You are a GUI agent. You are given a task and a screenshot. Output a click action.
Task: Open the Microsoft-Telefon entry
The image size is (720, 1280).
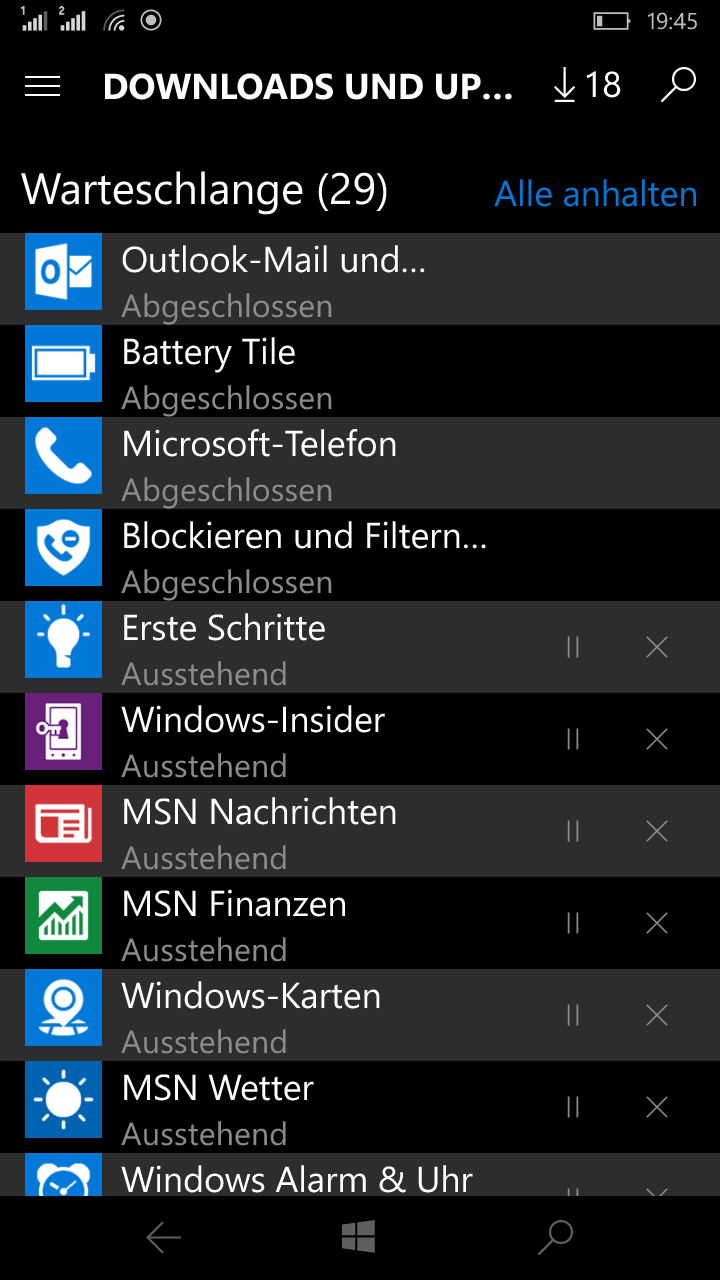click(x=360, y=463)
